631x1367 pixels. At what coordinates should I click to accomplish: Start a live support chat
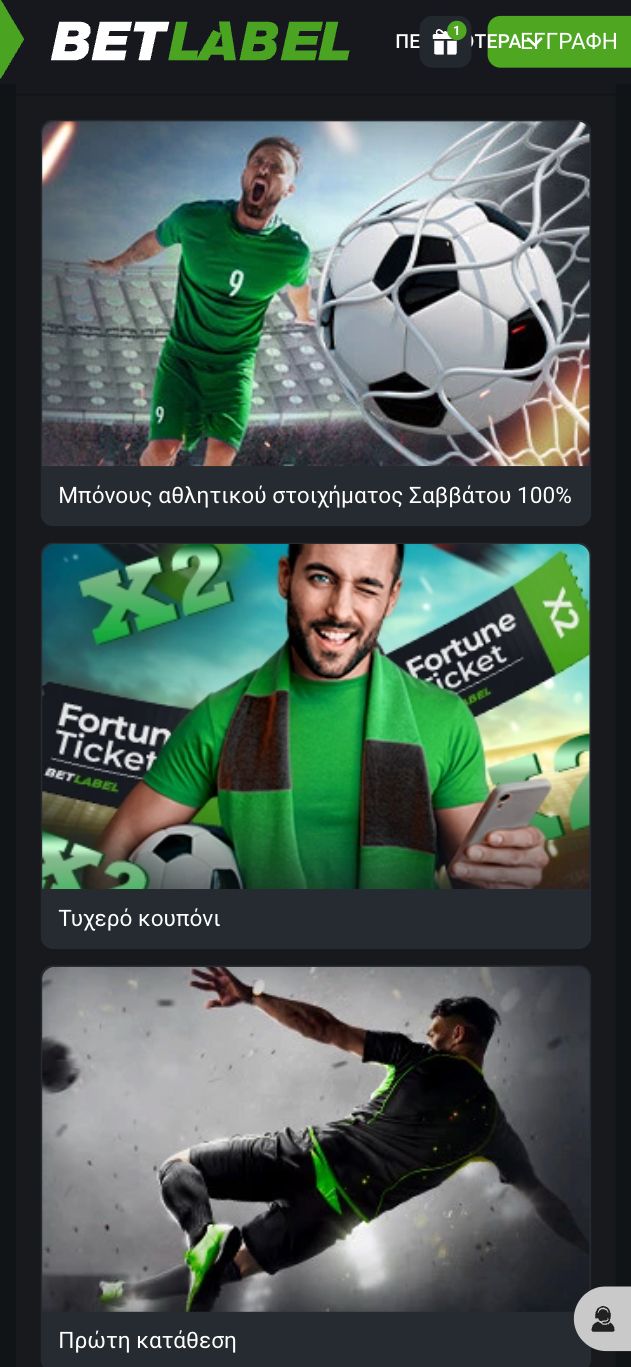click(603, 1319)
